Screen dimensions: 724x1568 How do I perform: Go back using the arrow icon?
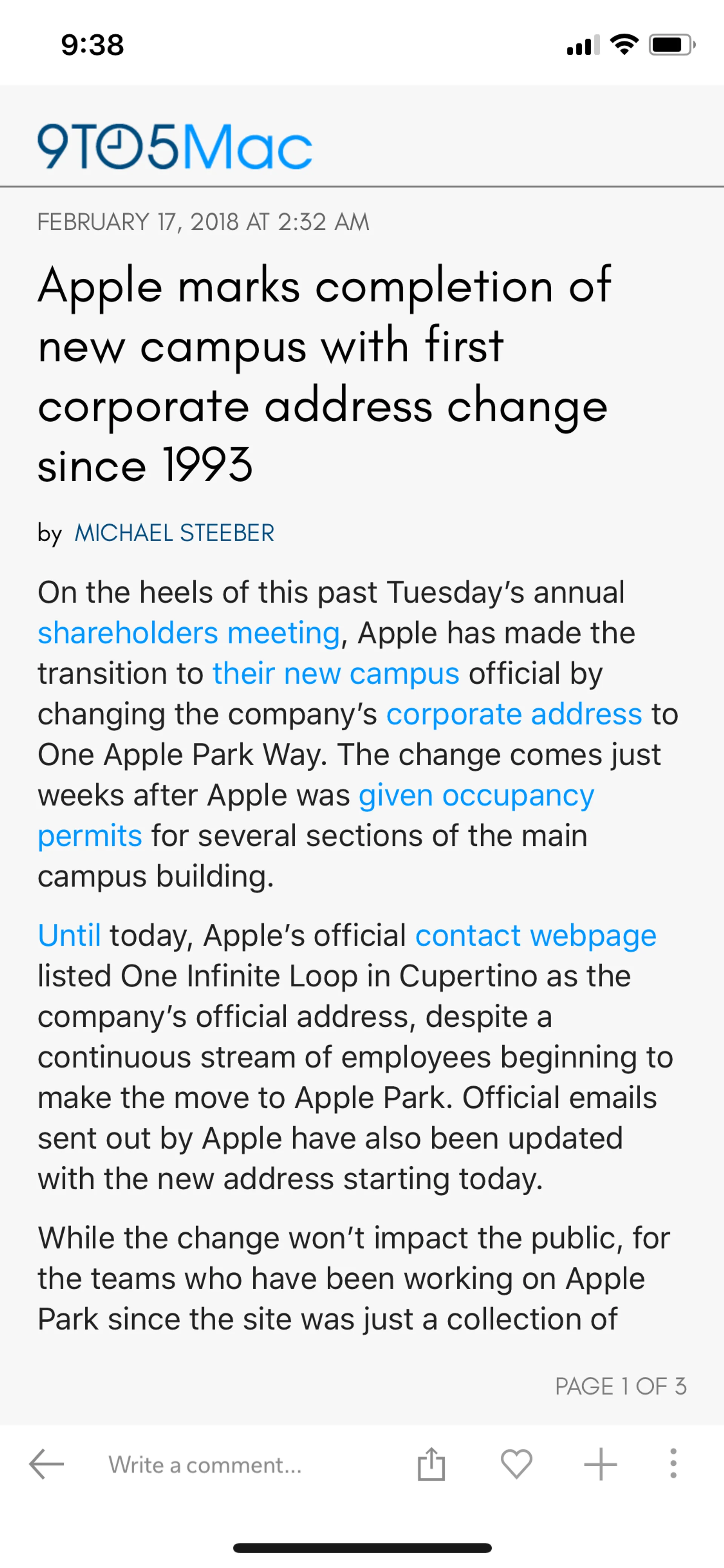click(x=46, y=1464)
